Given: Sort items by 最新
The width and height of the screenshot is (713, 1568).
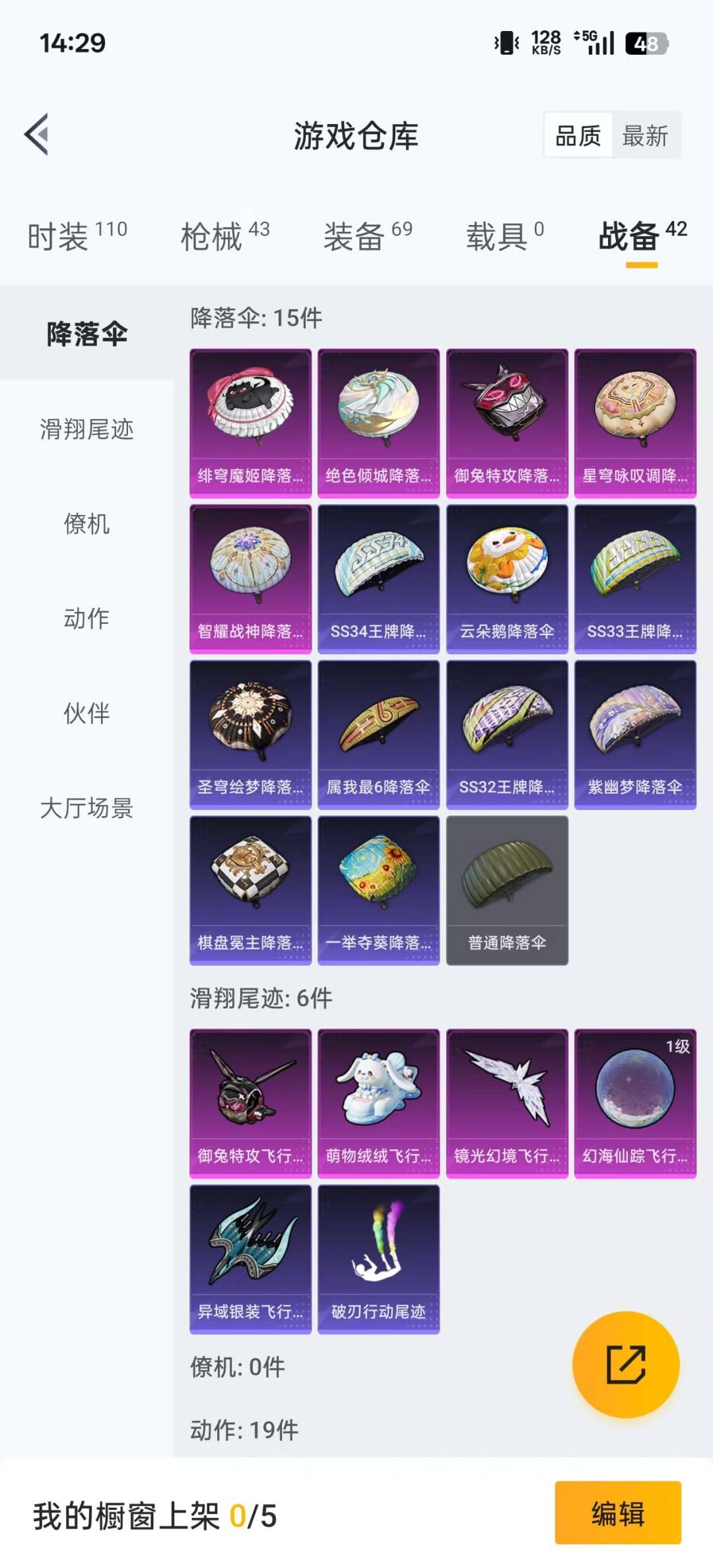Looking at the screenshot, I should (645, 136).
